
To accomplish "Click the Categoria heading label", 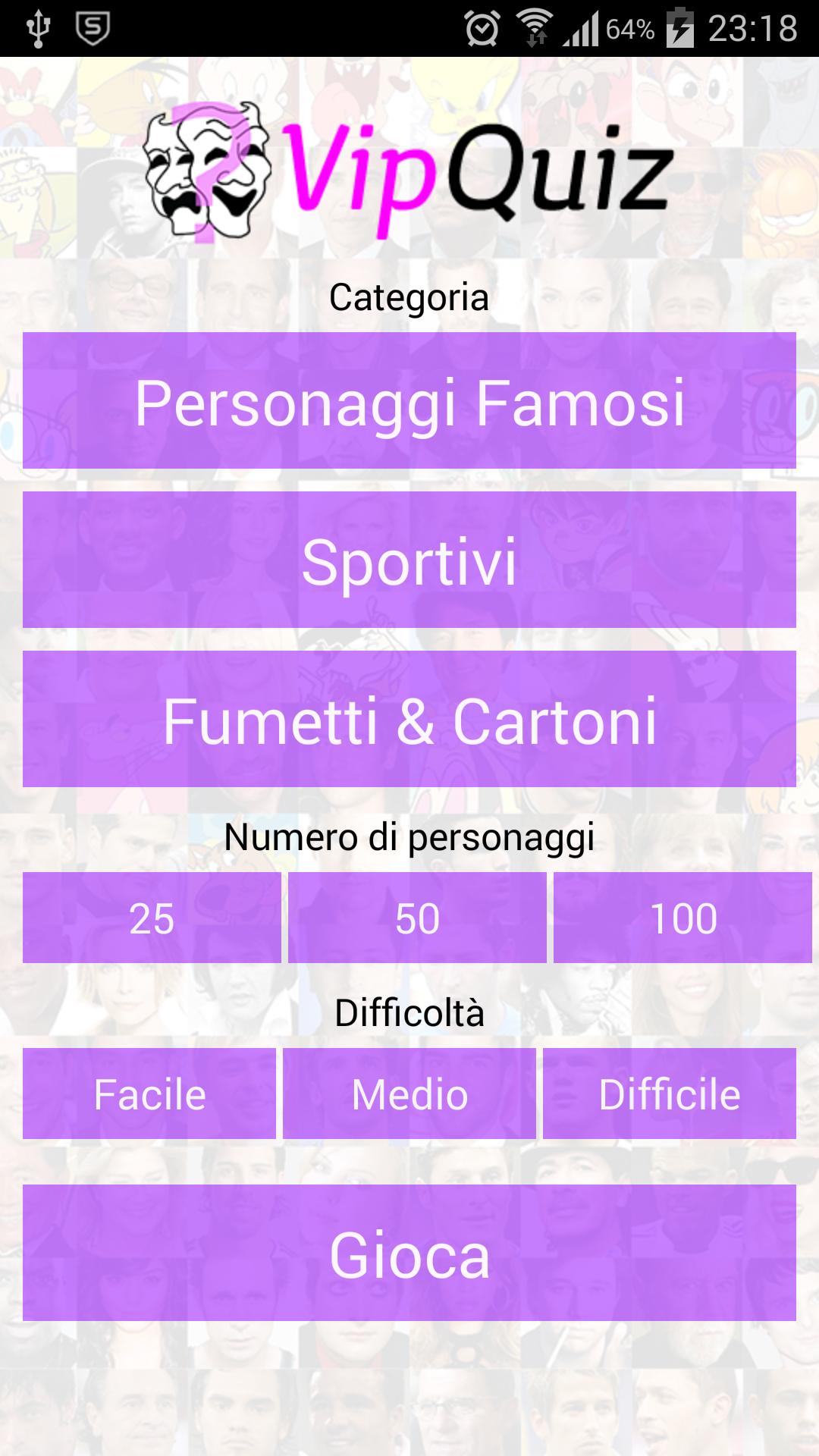I will [x=409, y=297].
